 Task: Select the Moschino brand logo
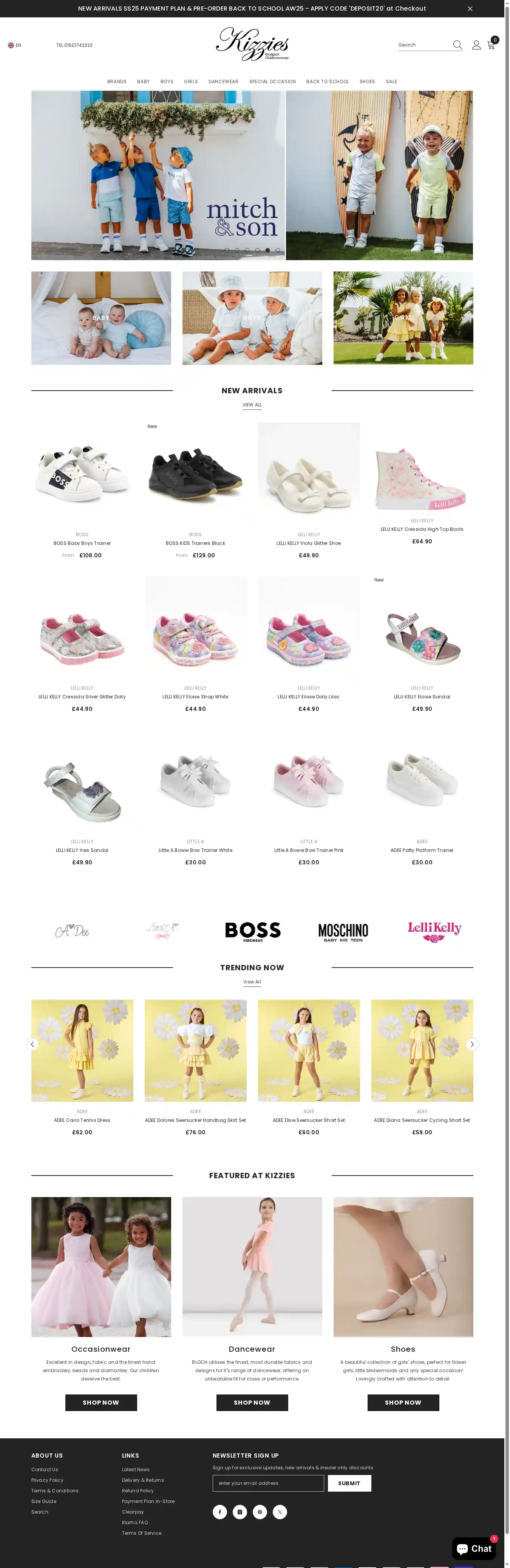pos(343,931)
